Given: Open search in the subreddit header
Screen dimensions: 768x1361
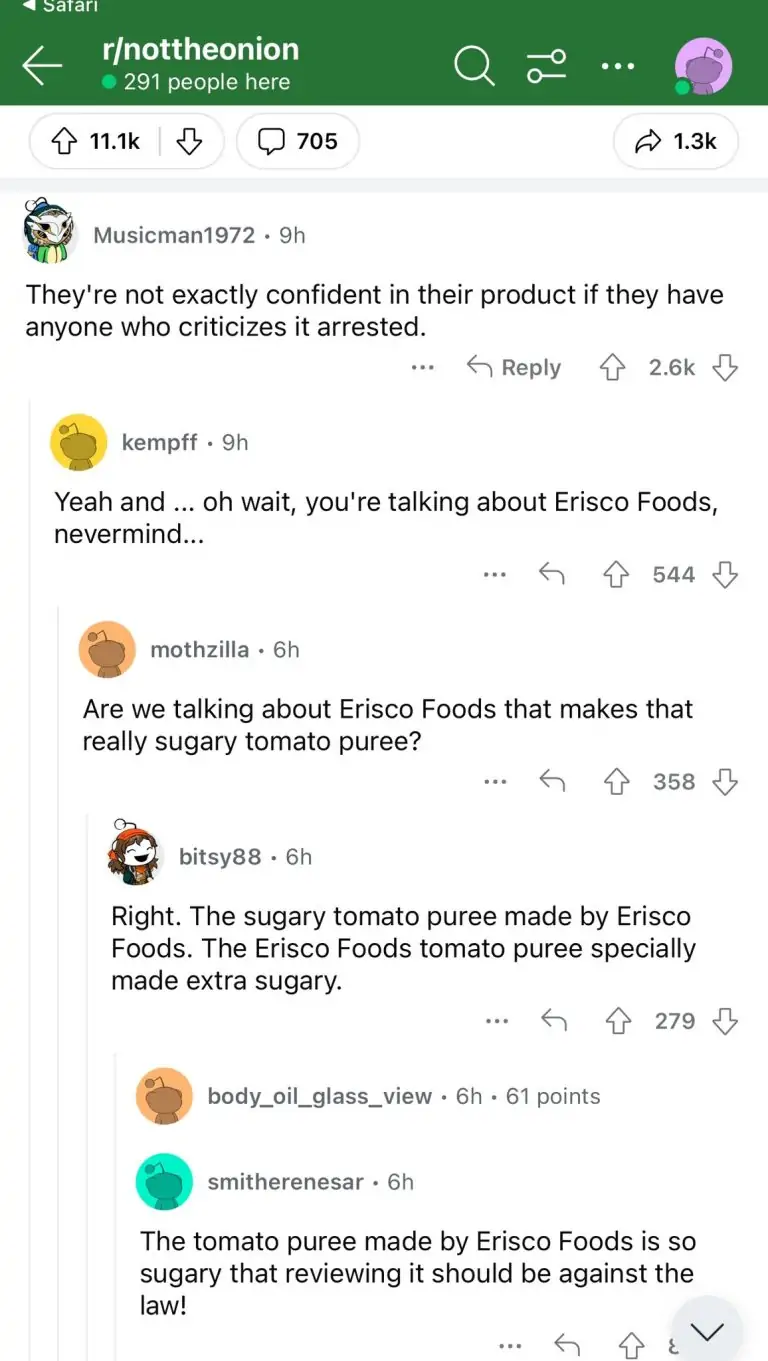Looking at the screenshot, I should click(x=474, y=66).
